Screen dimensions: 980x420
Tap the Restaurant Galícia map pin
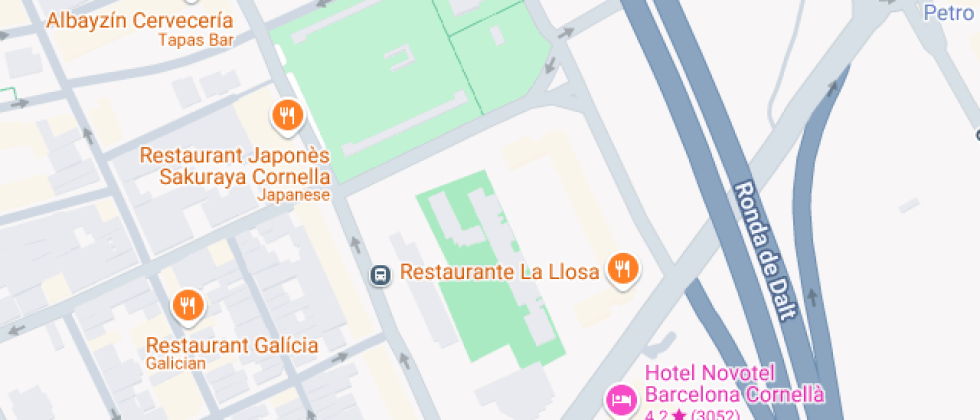pos(187,305)
